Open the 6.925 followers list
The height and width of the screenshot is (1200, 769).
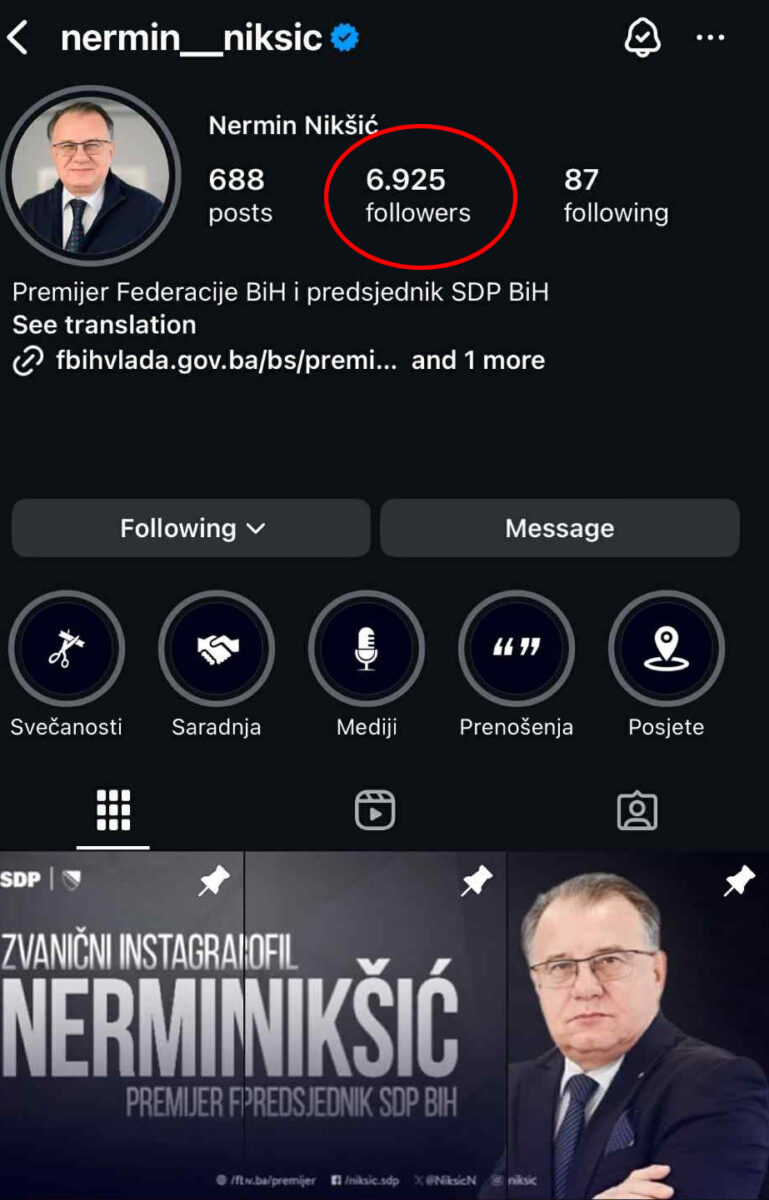coord(417,195)
